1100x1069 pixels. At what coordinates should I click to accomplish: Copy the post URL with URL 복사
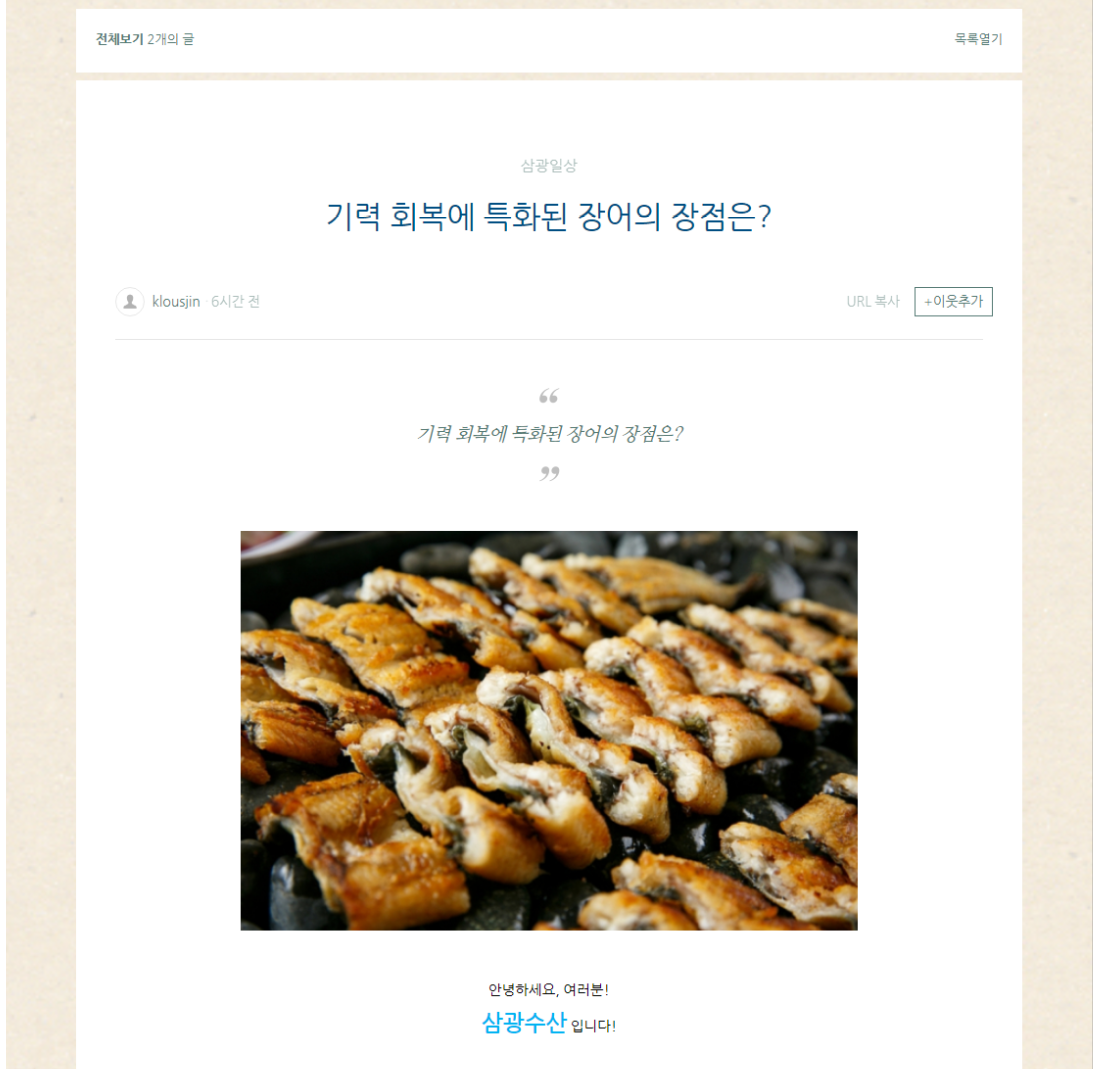coord(872,301)
